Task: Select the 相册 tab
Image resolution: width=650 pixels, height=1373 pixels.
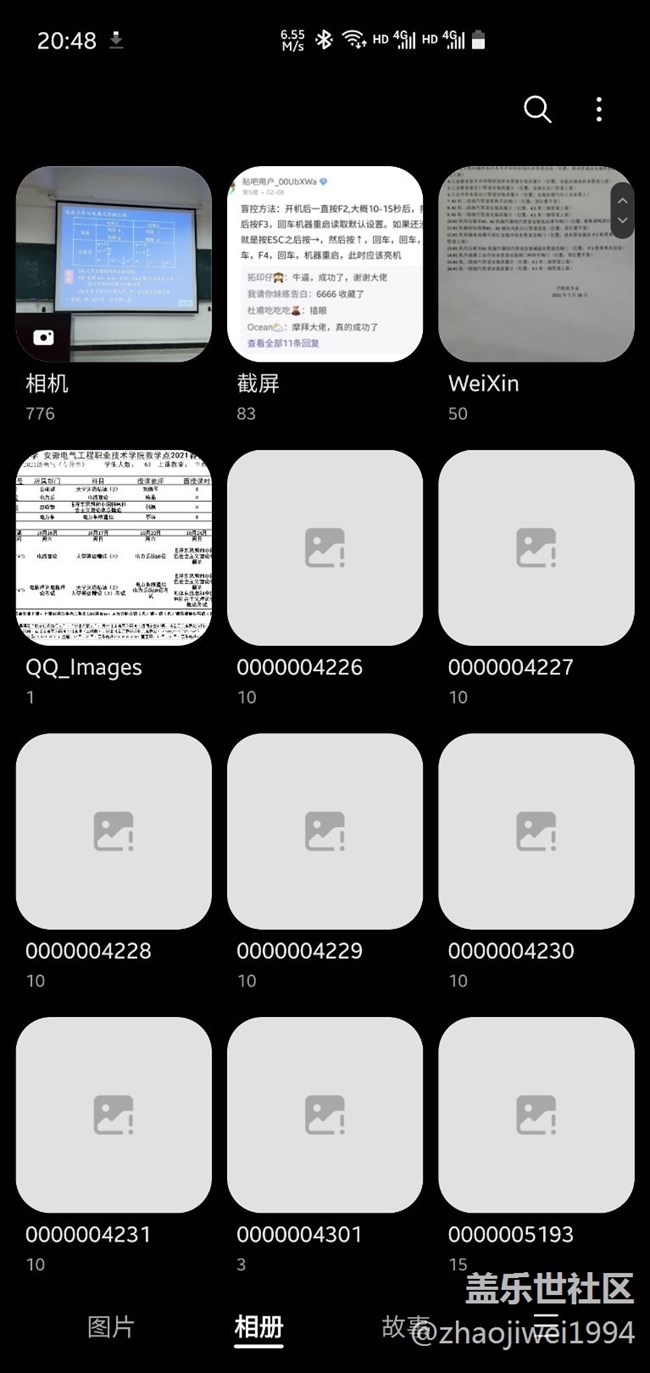Action: [x=259, y=1327]
